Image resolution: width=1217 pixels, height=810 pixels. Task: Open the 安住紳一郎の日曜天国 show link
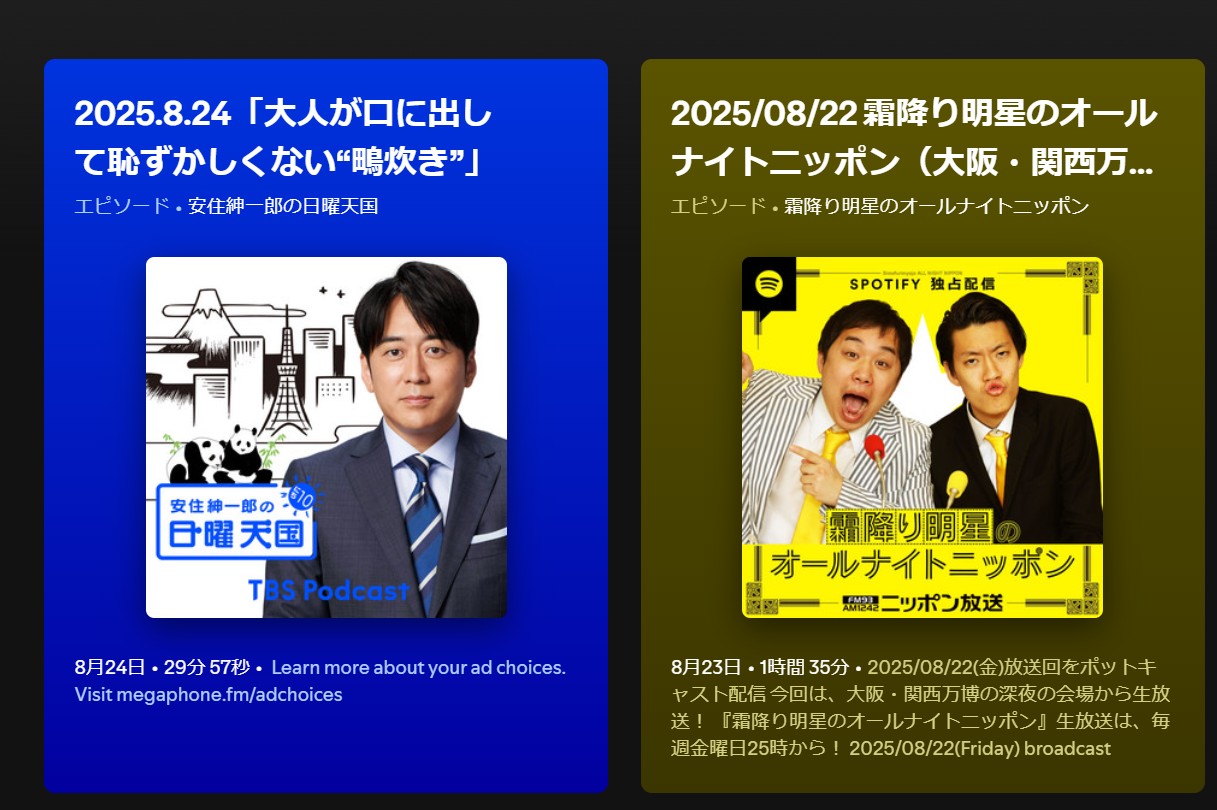click(x=283, y=207)
